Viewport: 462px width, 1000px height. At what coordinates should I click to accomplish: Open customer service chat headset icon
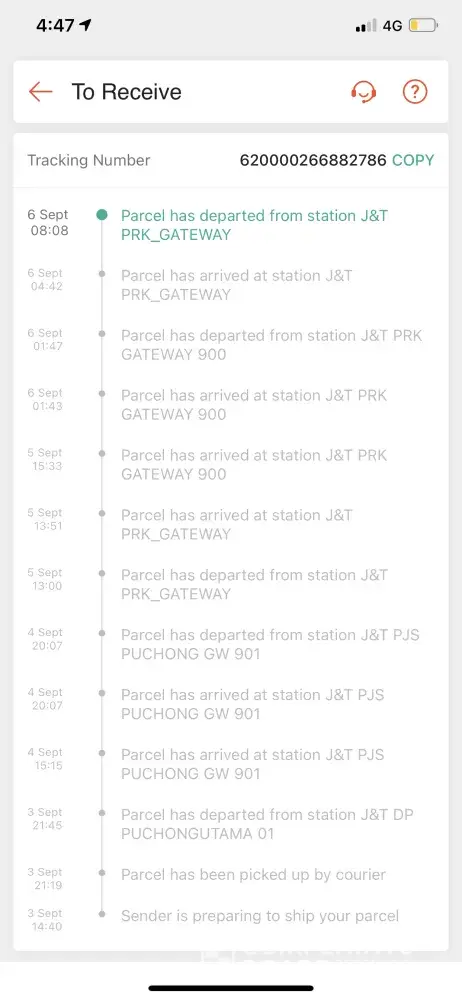[363, 92]
